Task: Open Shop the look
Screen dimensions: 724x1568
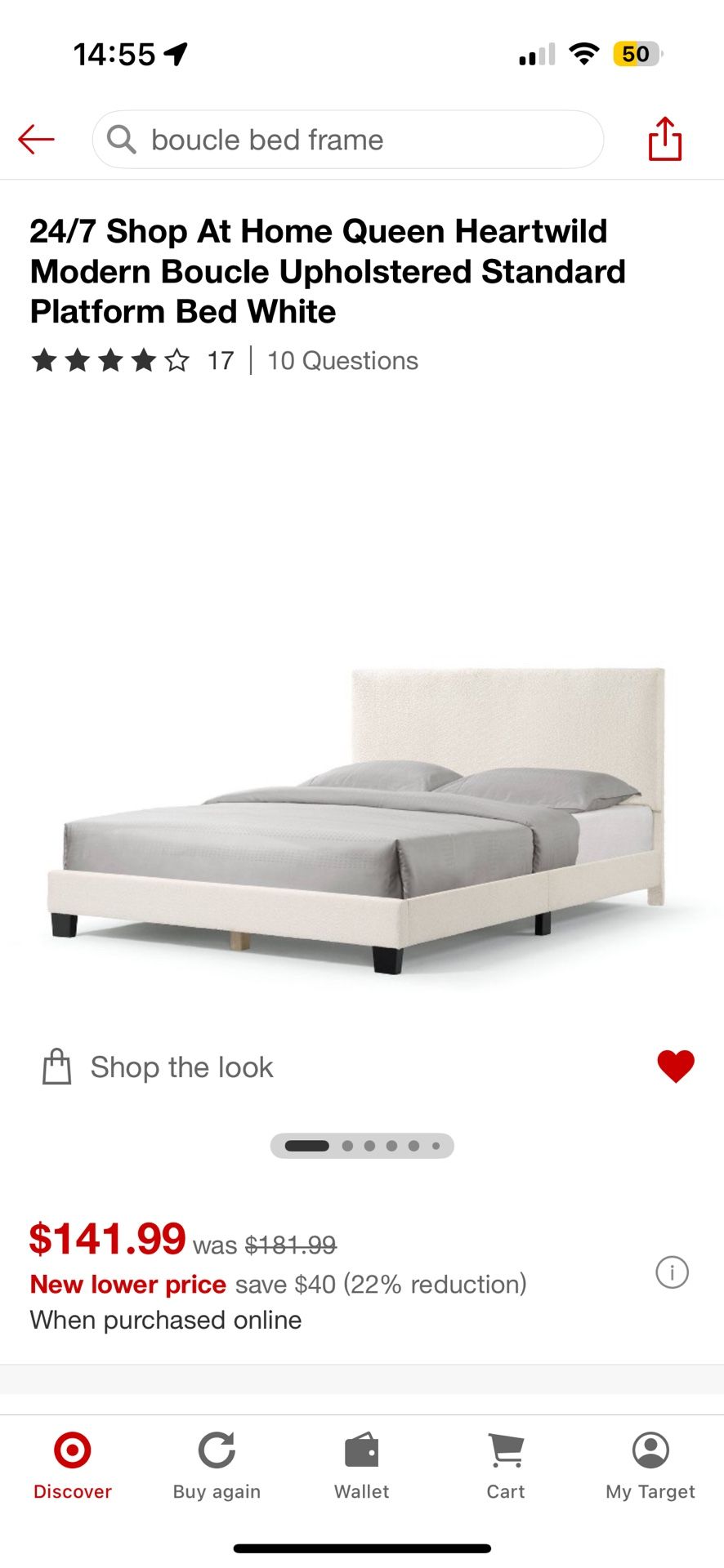Action: pos(159,1067)
